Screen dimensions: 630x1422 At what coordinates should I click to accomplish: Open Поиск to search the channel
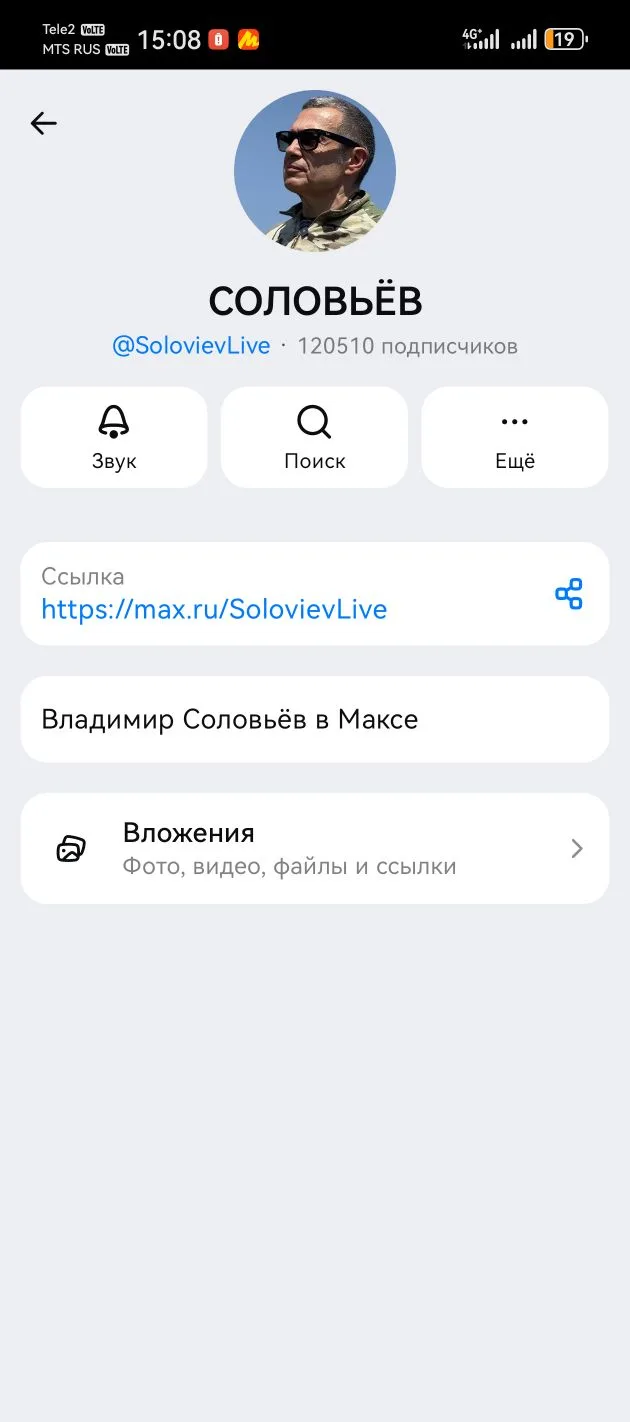pos(314,438)
